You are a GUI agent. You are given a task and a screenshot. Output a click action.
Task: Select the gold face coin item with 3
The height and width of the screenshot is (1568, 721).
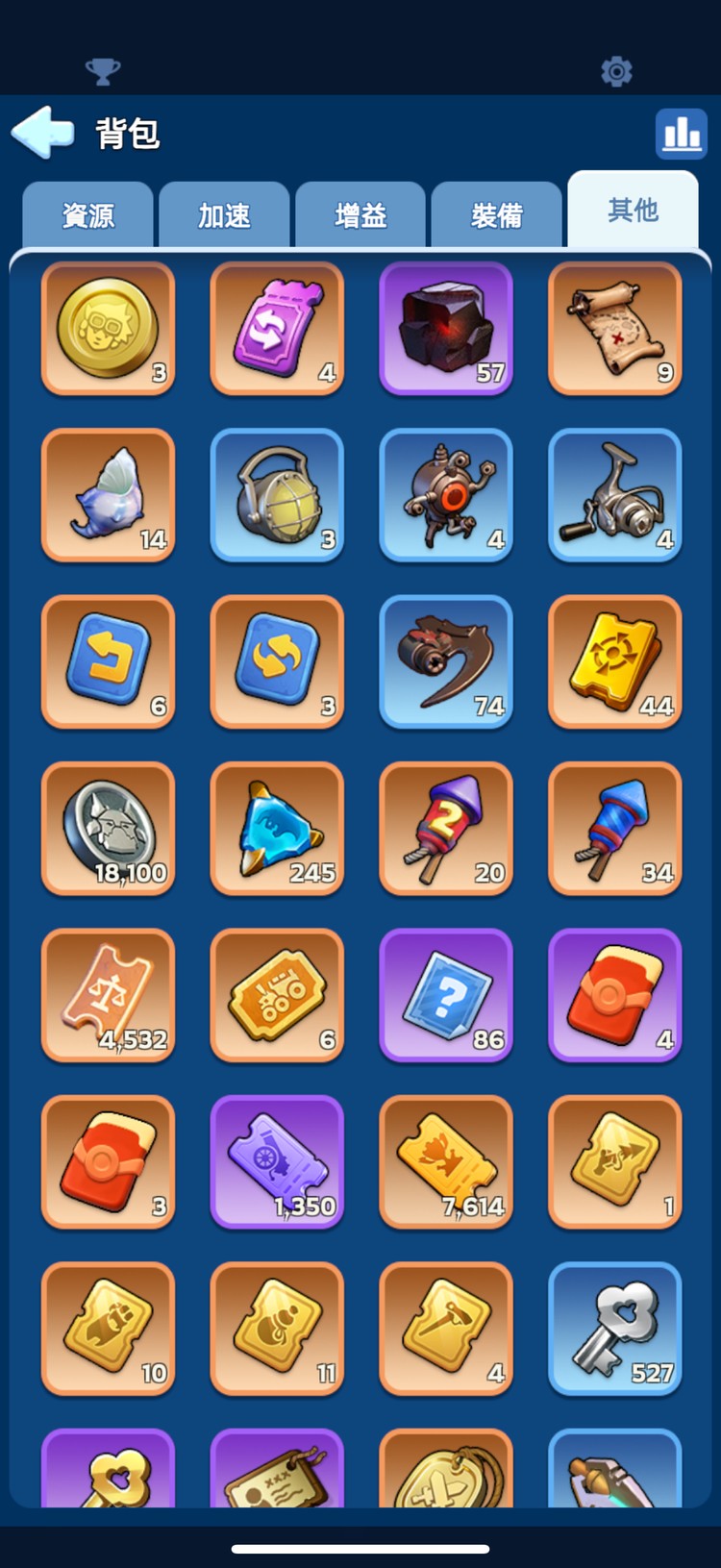point(108,329)
